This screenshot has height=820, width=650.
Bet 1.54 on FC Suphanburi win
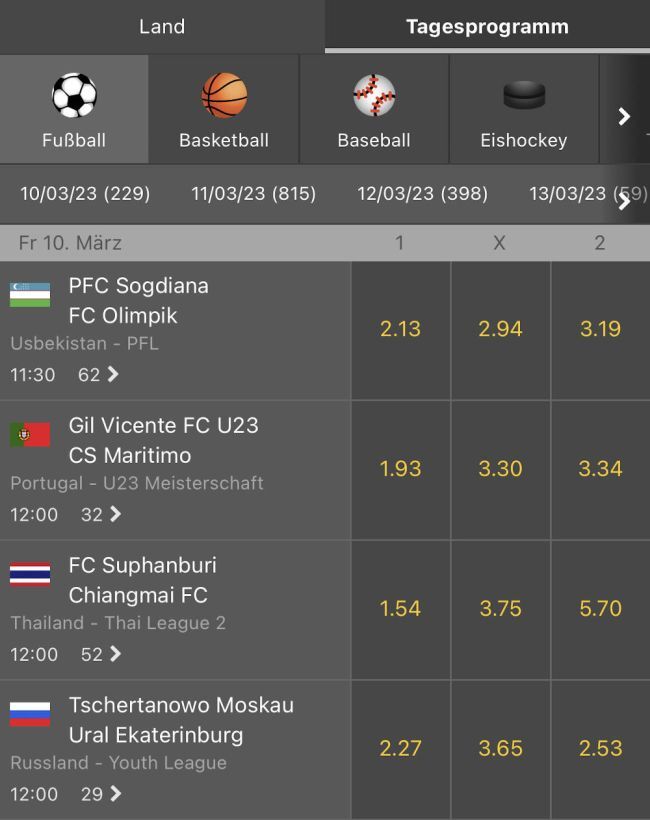[x=400, y=609]
